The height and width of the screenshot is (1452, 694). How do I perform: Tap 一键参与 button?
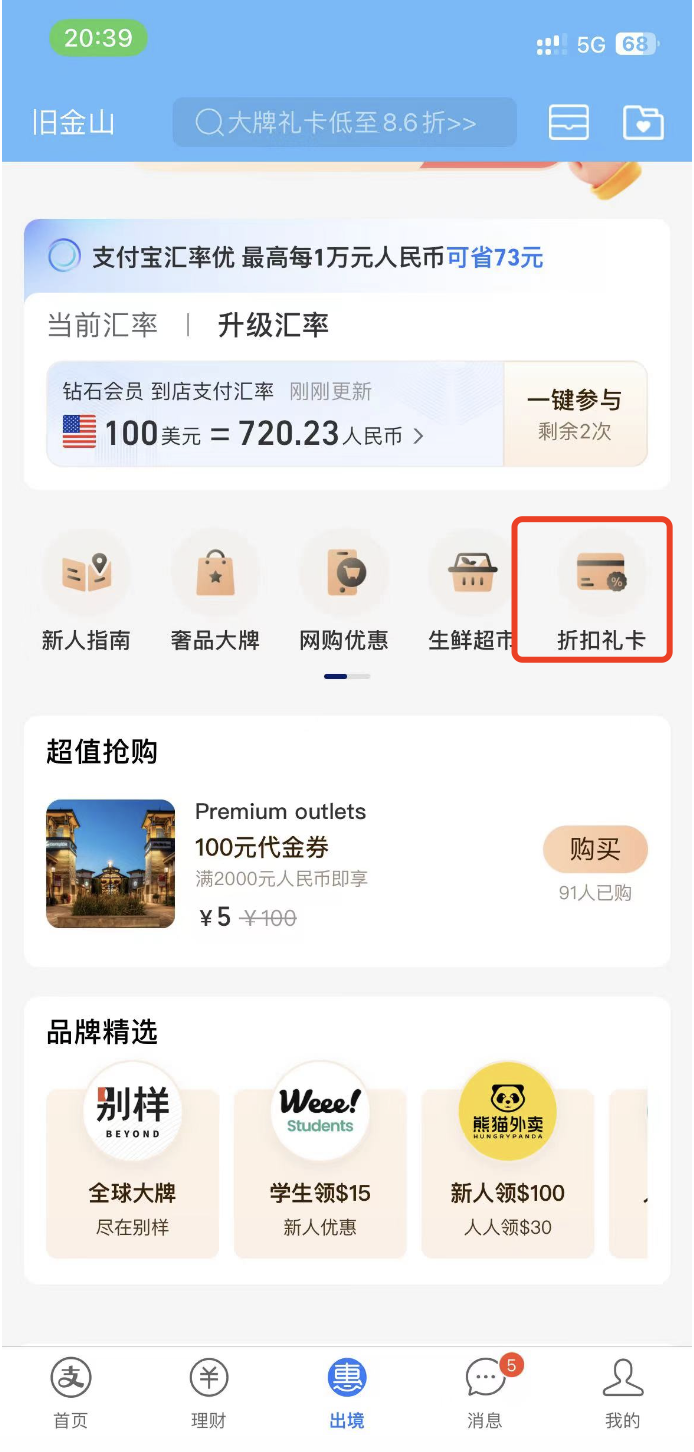(574, 414)
